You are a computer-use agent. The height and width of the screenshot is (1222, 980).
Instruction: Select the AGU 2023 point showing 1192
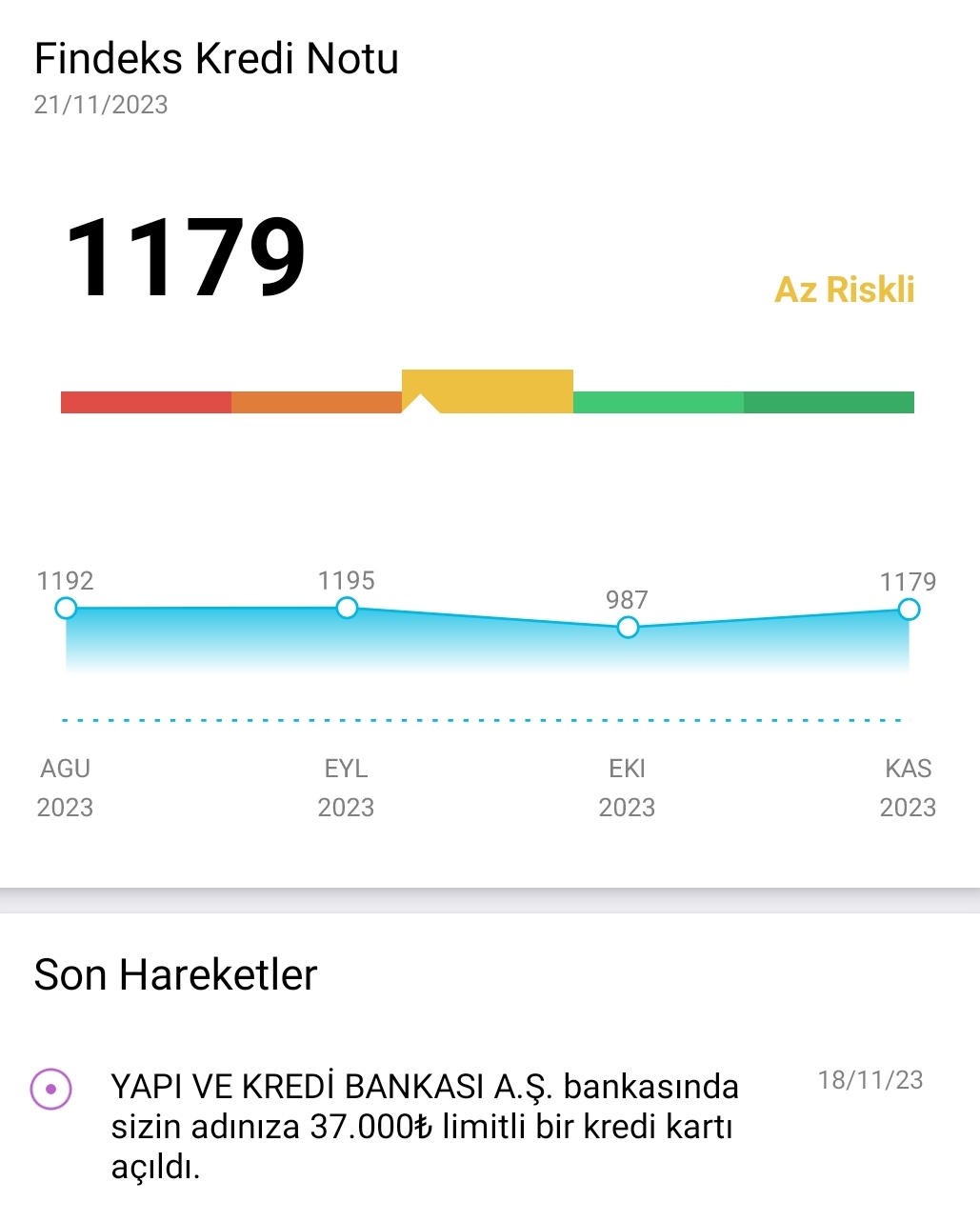pyautogui.click(x=66, y=608)
